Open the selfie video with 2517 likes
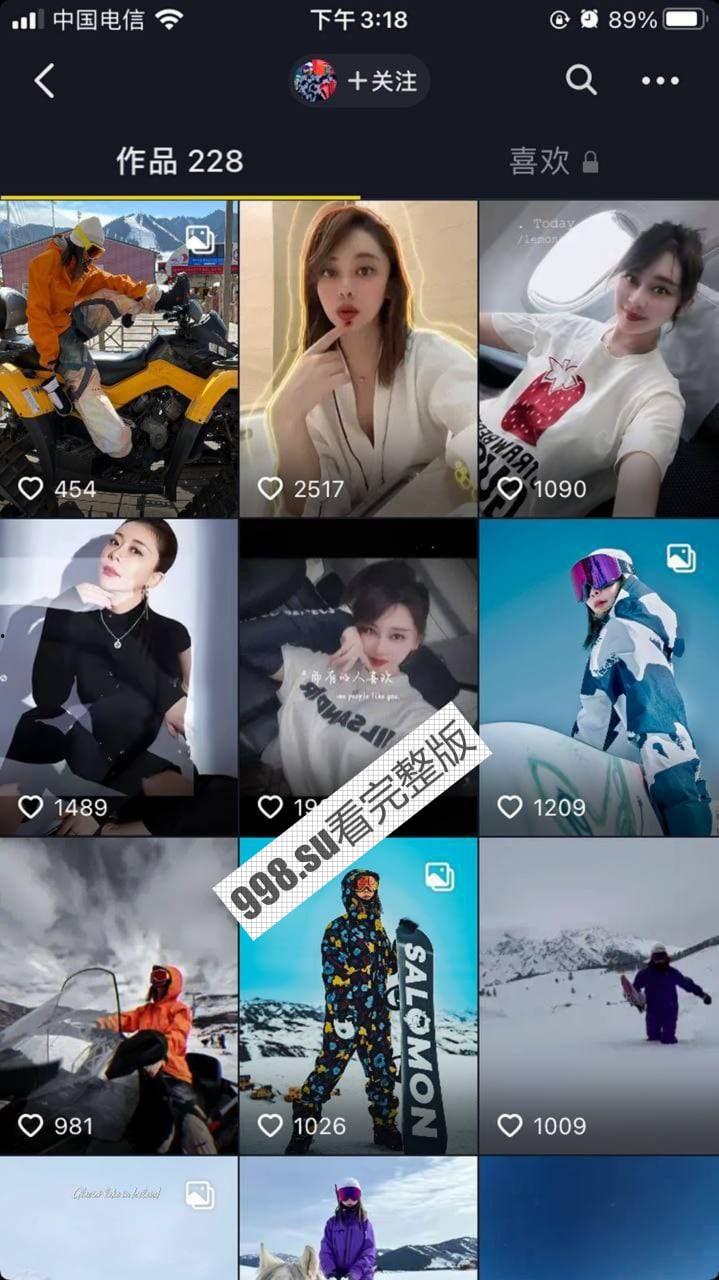The image size is (719, 1280). coord(358,358)
